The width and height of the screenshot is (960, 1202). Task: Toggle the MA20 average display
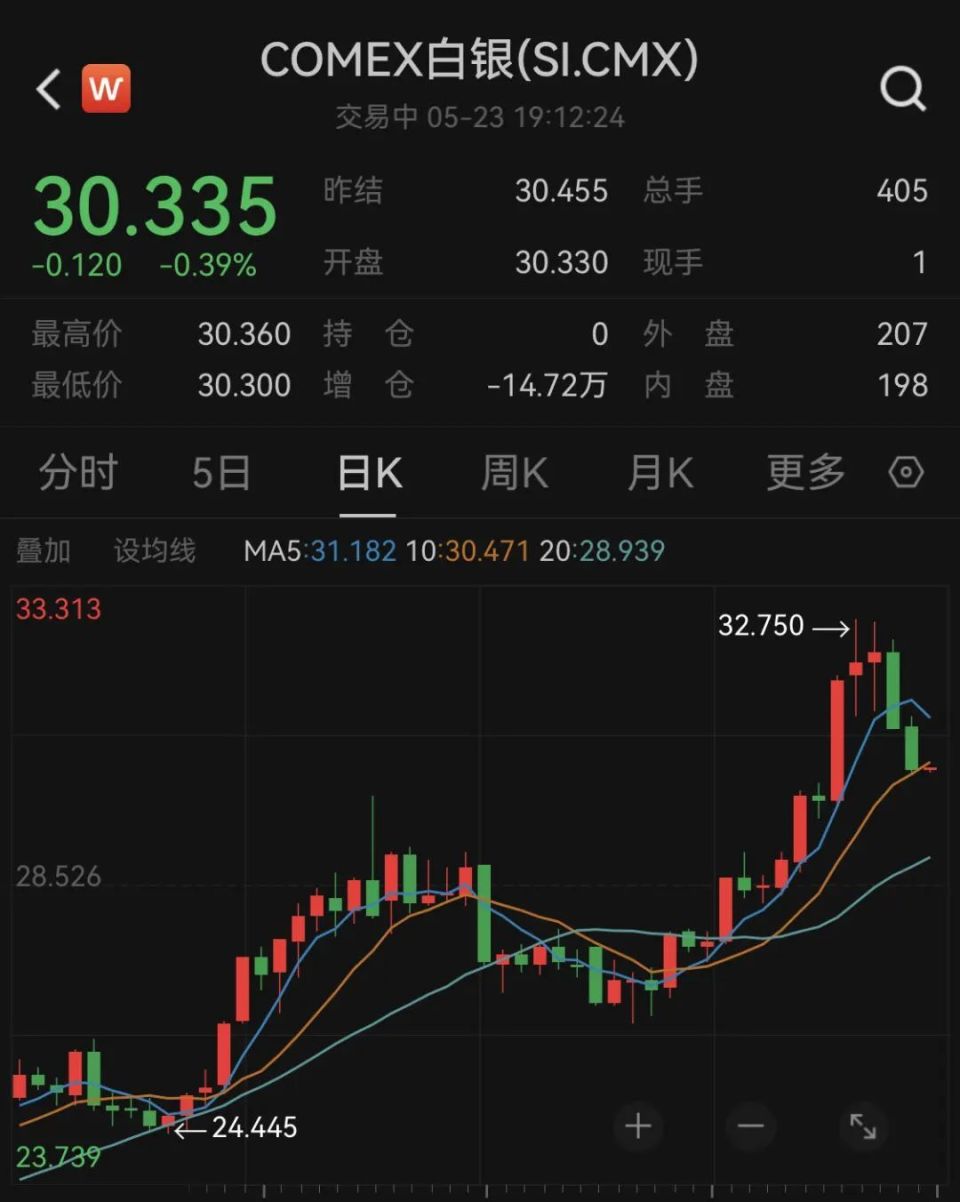tap(610, 551)
